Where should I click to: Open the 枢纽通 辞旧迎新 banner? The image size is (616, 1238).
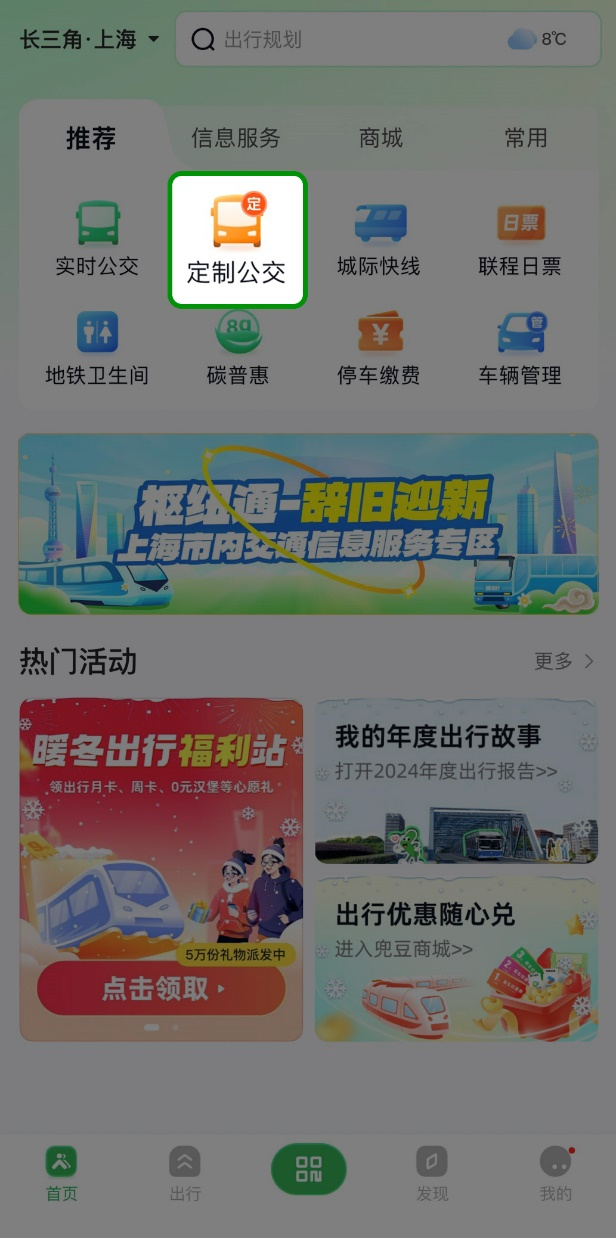pos(308,523)
